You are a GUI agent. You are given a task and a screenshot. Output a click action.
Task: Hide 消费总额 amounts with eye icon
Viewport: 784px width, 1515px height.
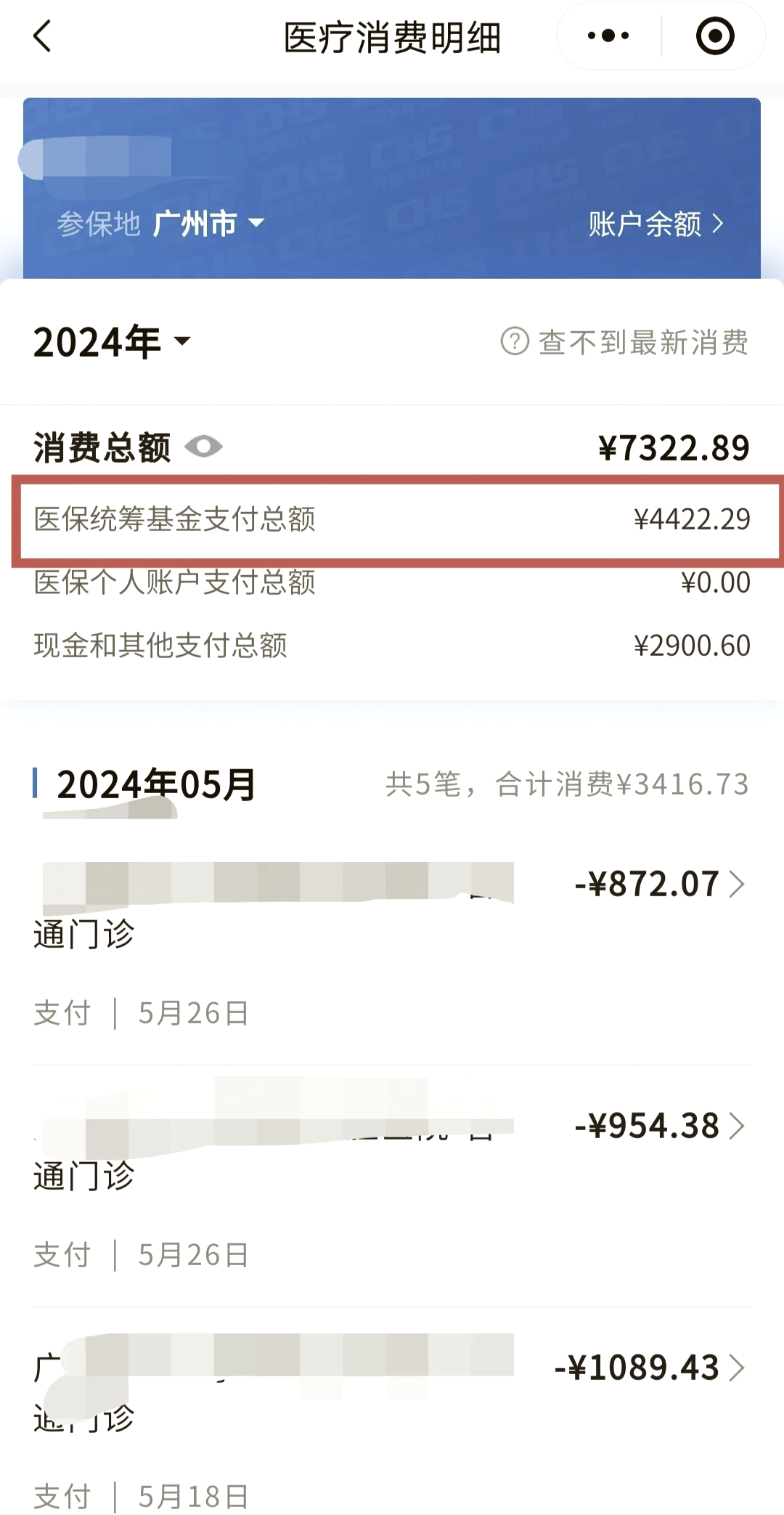pyautogui.click(x=204, y=446)
